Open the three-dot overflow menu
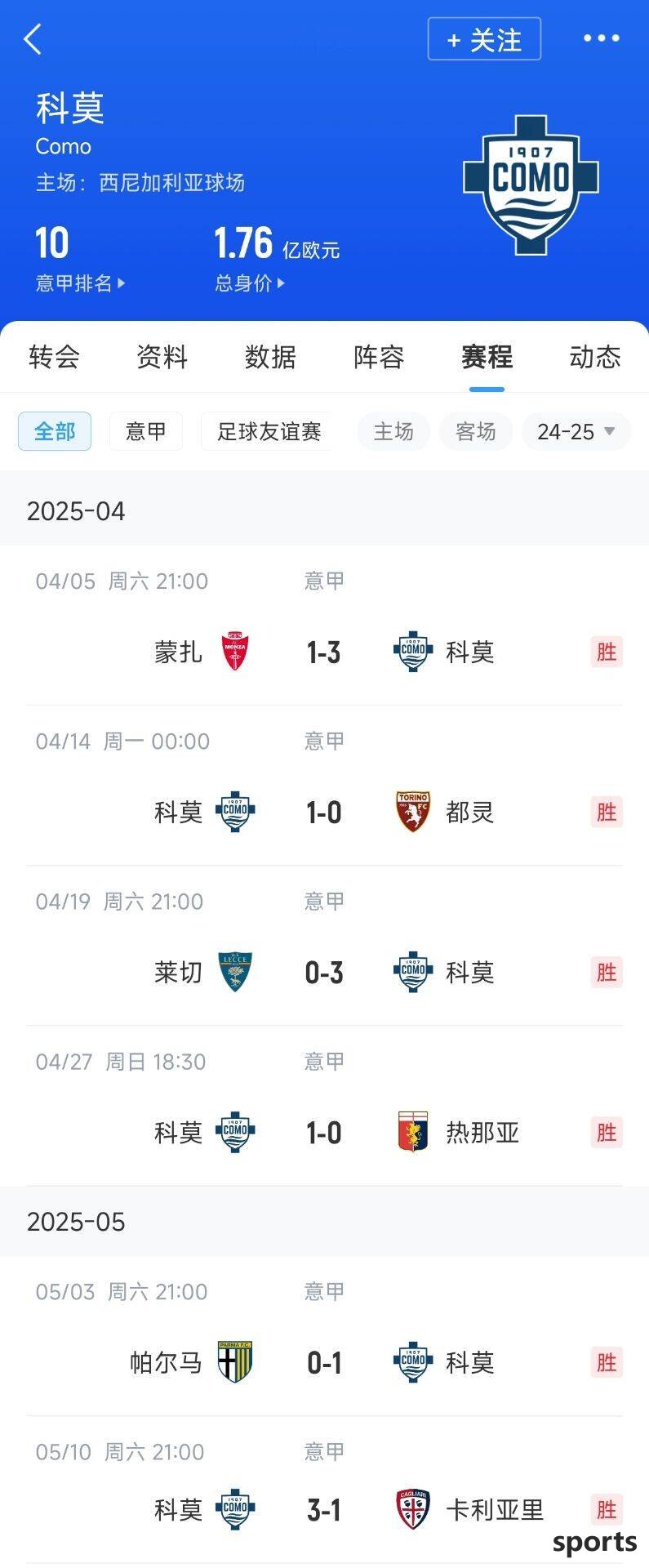649x1568 pixels. [601, 38]
